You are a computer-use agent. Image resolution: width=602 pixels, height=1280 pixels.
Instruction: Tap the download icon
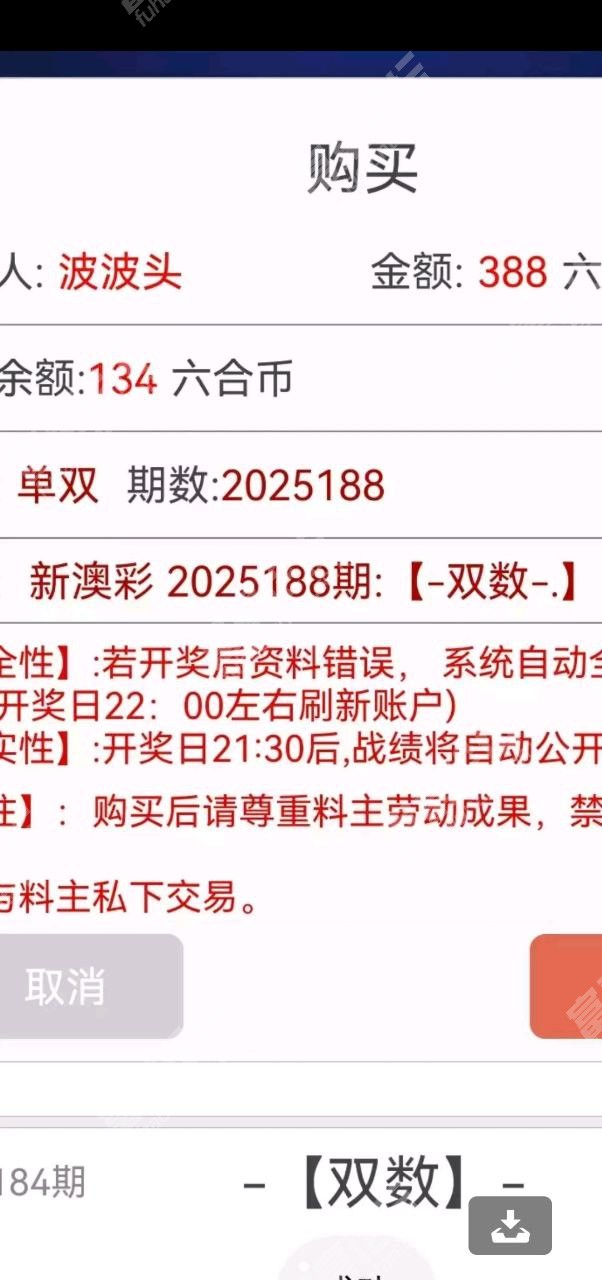click(x=510, y=1225)
